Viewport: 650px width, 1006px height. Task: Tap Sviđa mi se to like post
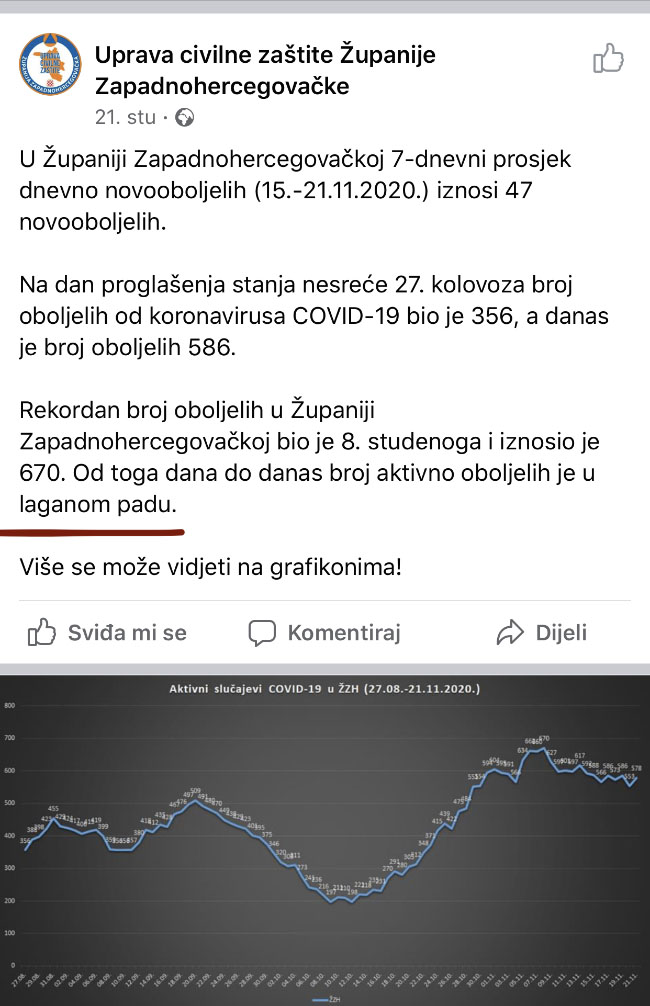107,633
